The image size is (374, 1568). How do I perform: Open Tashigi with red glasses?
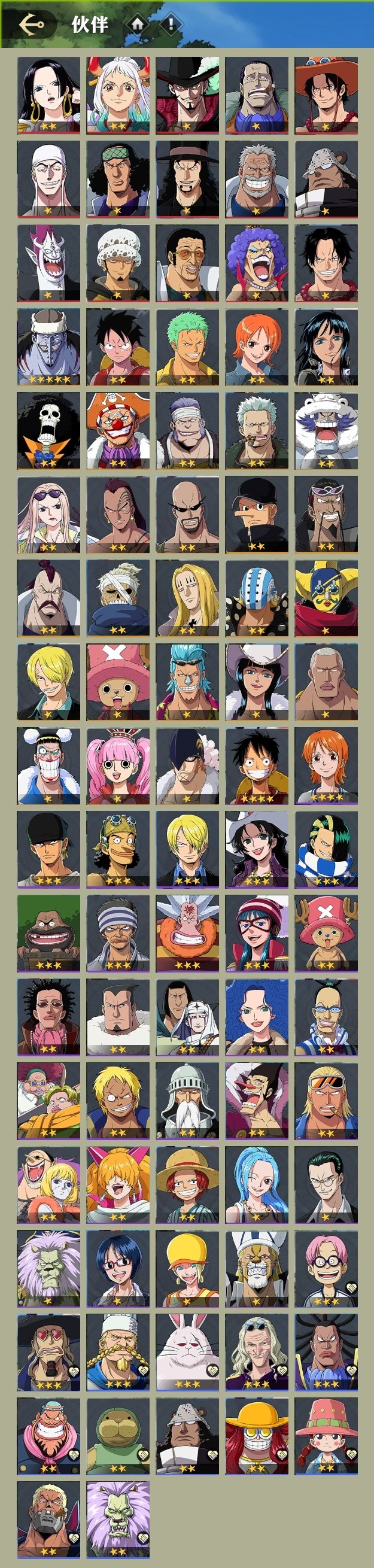(118, 1269)
